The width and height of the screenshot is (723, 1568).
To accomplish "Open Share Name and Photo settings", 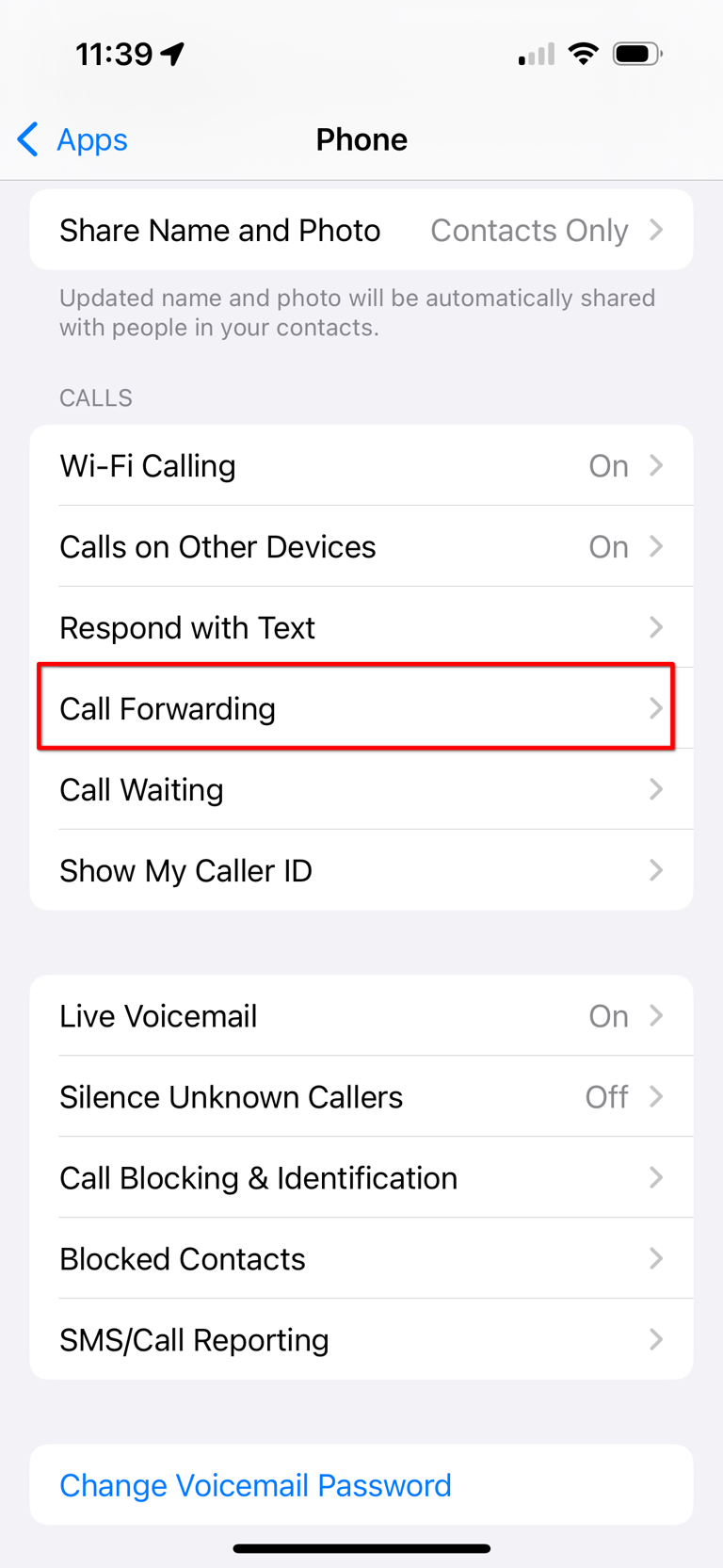I will click(361, 230).
